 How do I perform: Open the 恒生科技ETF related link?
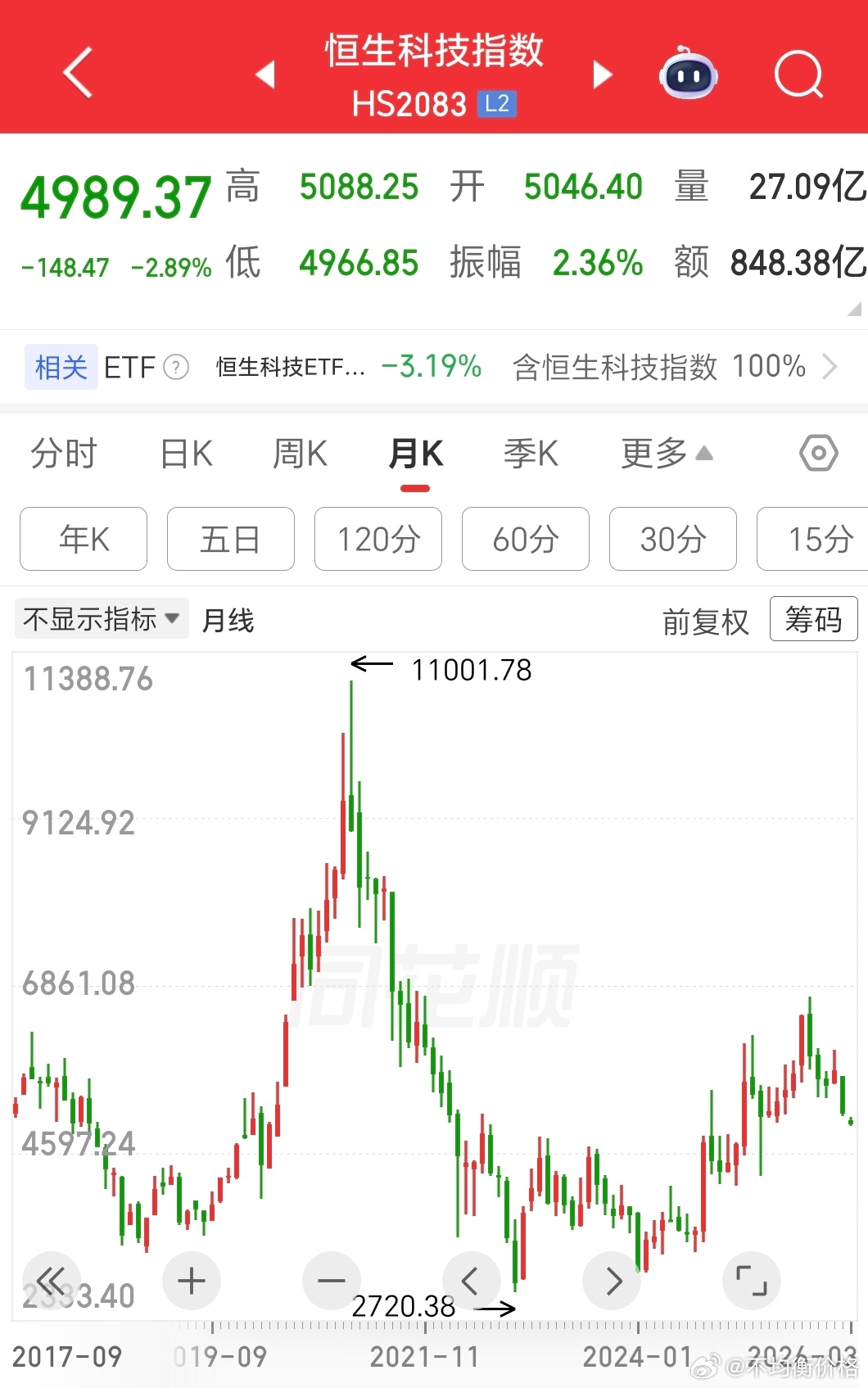tap(289, 367)
